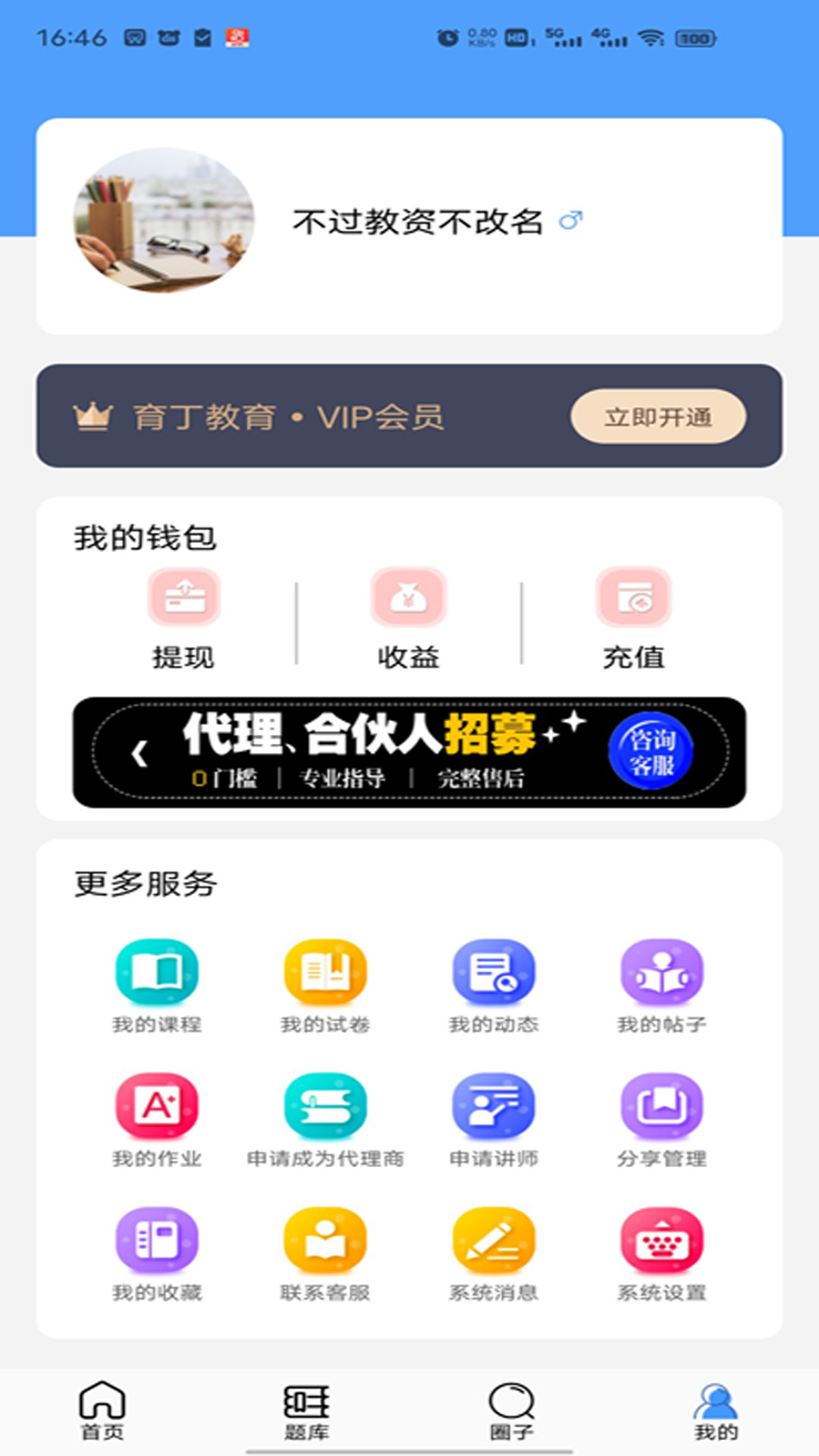Tap 立即开通 to activate VIP membership
819x1456 pixels.
[x=657, y=416]
